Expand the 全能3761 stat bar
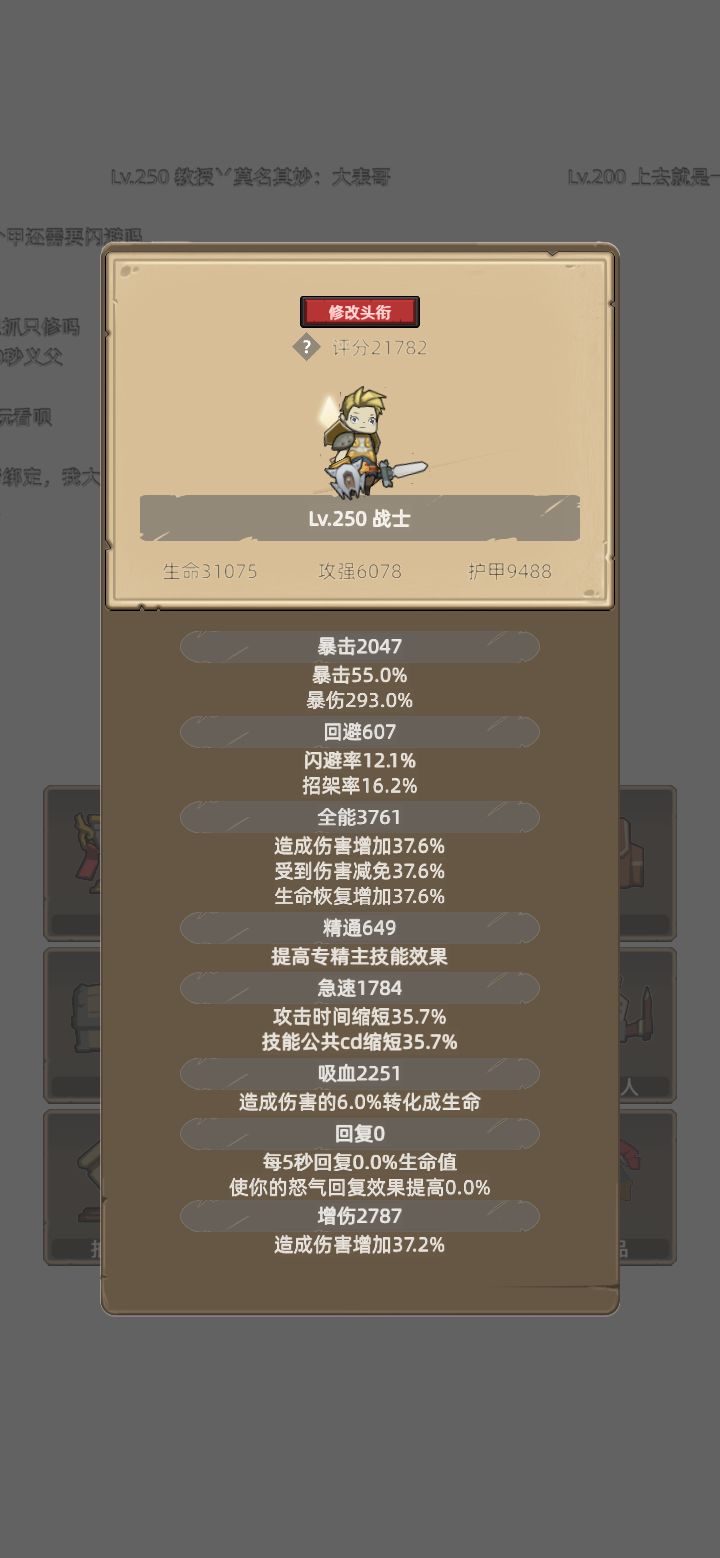Screen dimensions: 720x1558 pos(360,817)
